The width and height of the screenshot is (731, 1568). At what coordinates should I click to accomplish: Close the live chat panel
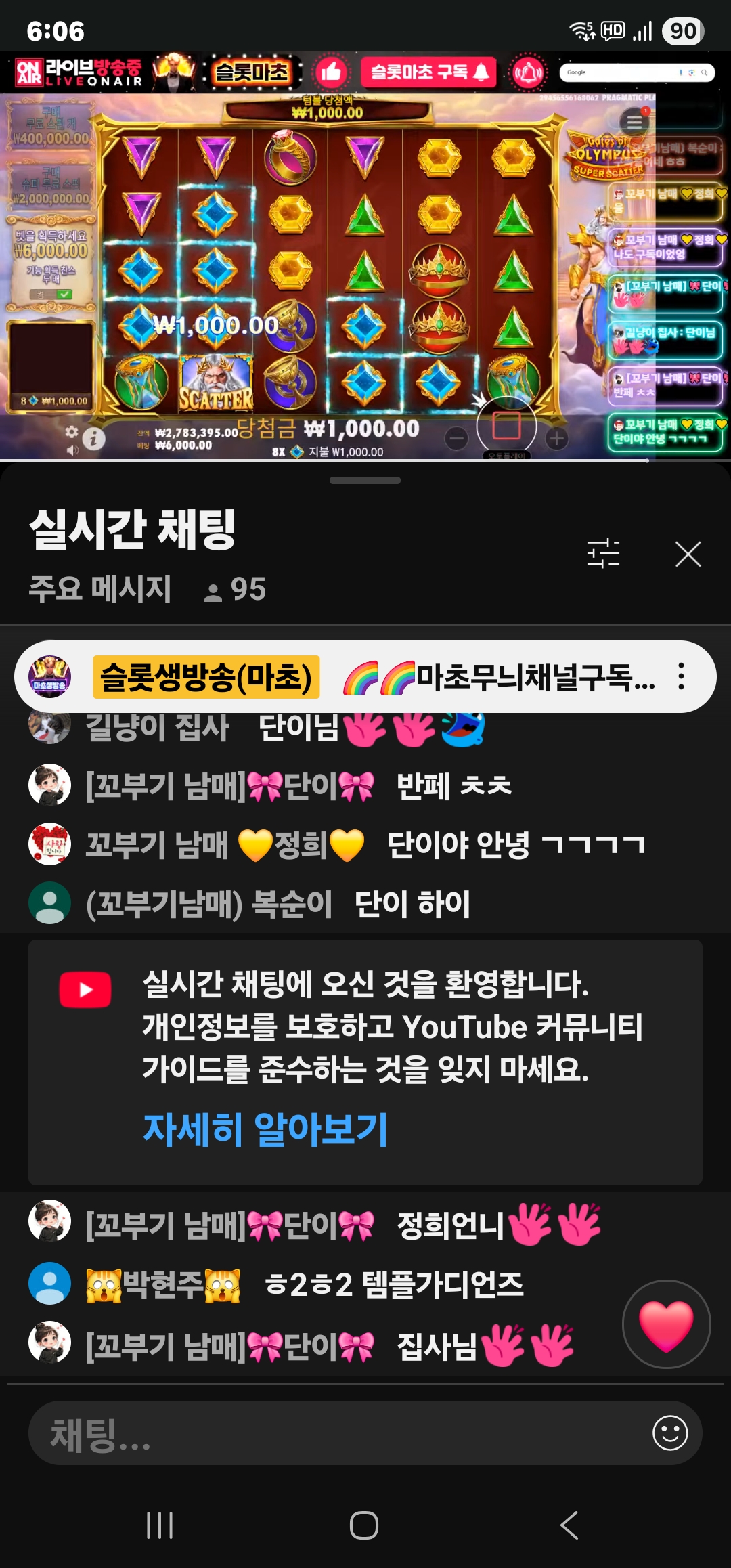[688, 554]
